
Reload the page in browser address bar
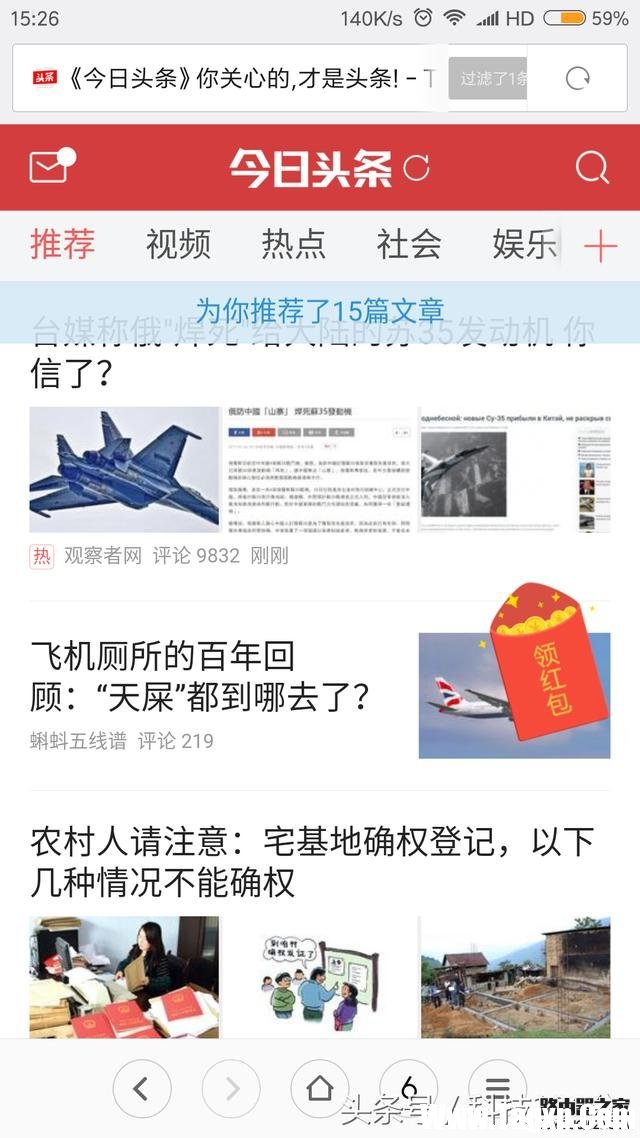coord(578,78)
